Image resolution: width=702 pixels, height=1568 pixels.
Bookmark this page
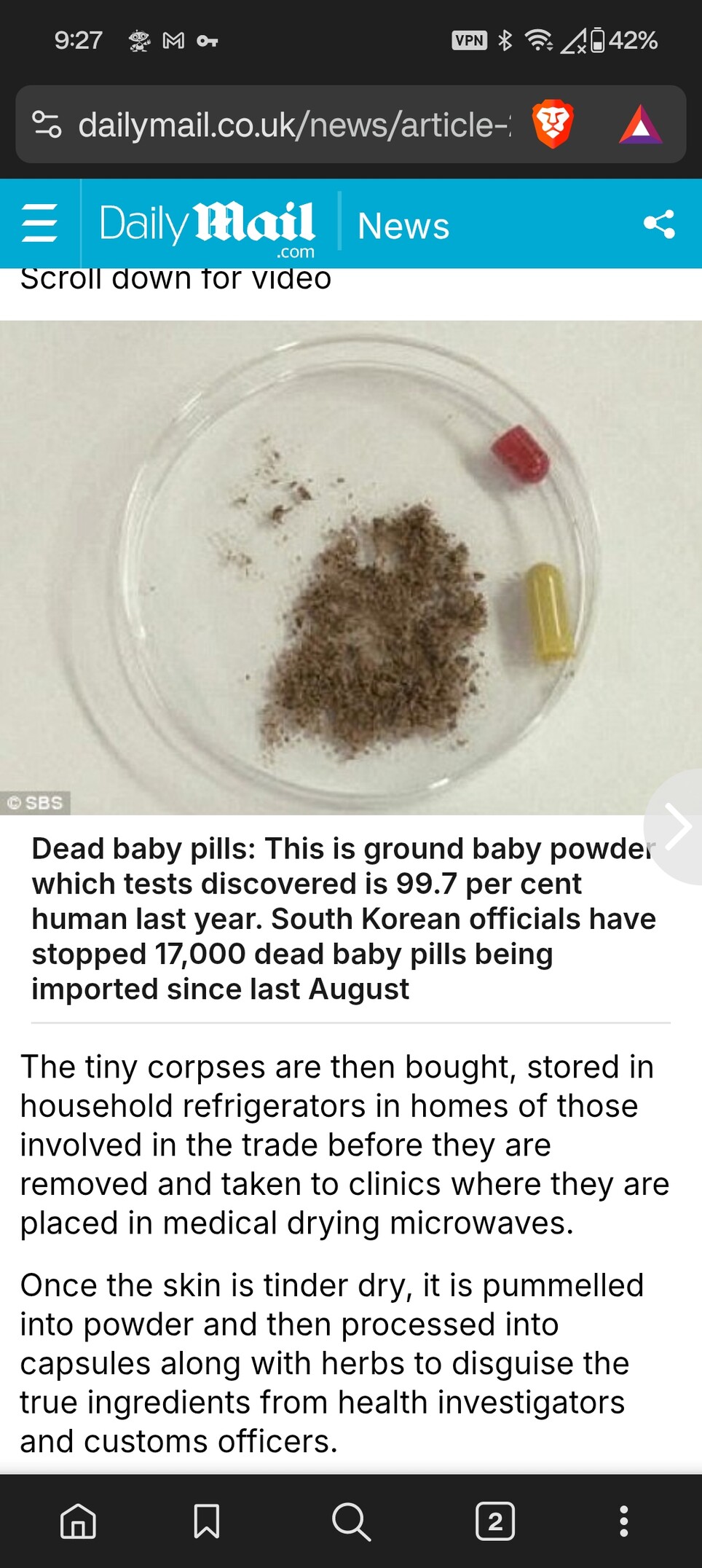(207, 1521)
